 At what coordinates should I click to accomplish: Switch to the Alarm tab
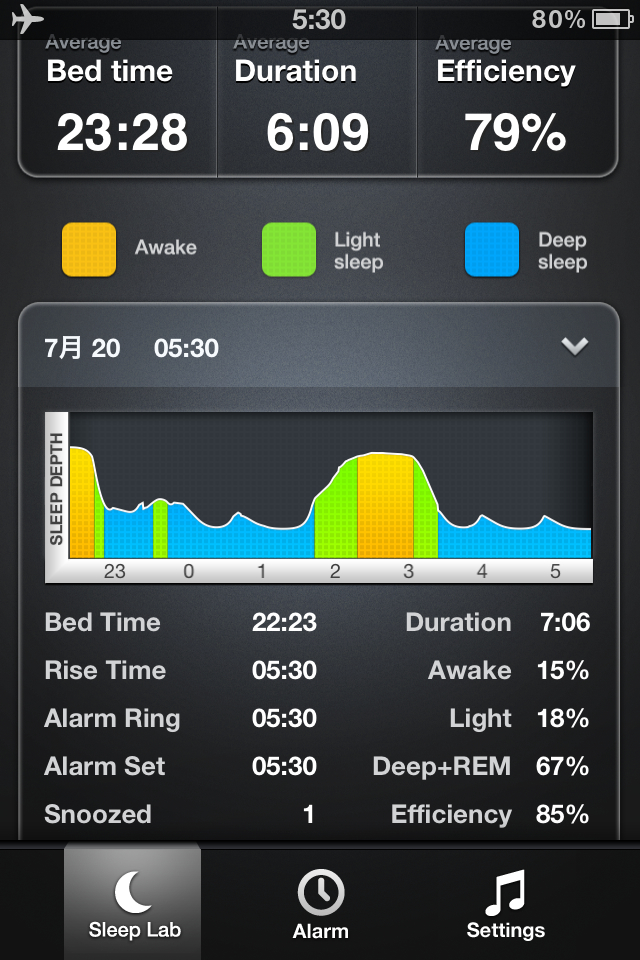click(320, 903)
